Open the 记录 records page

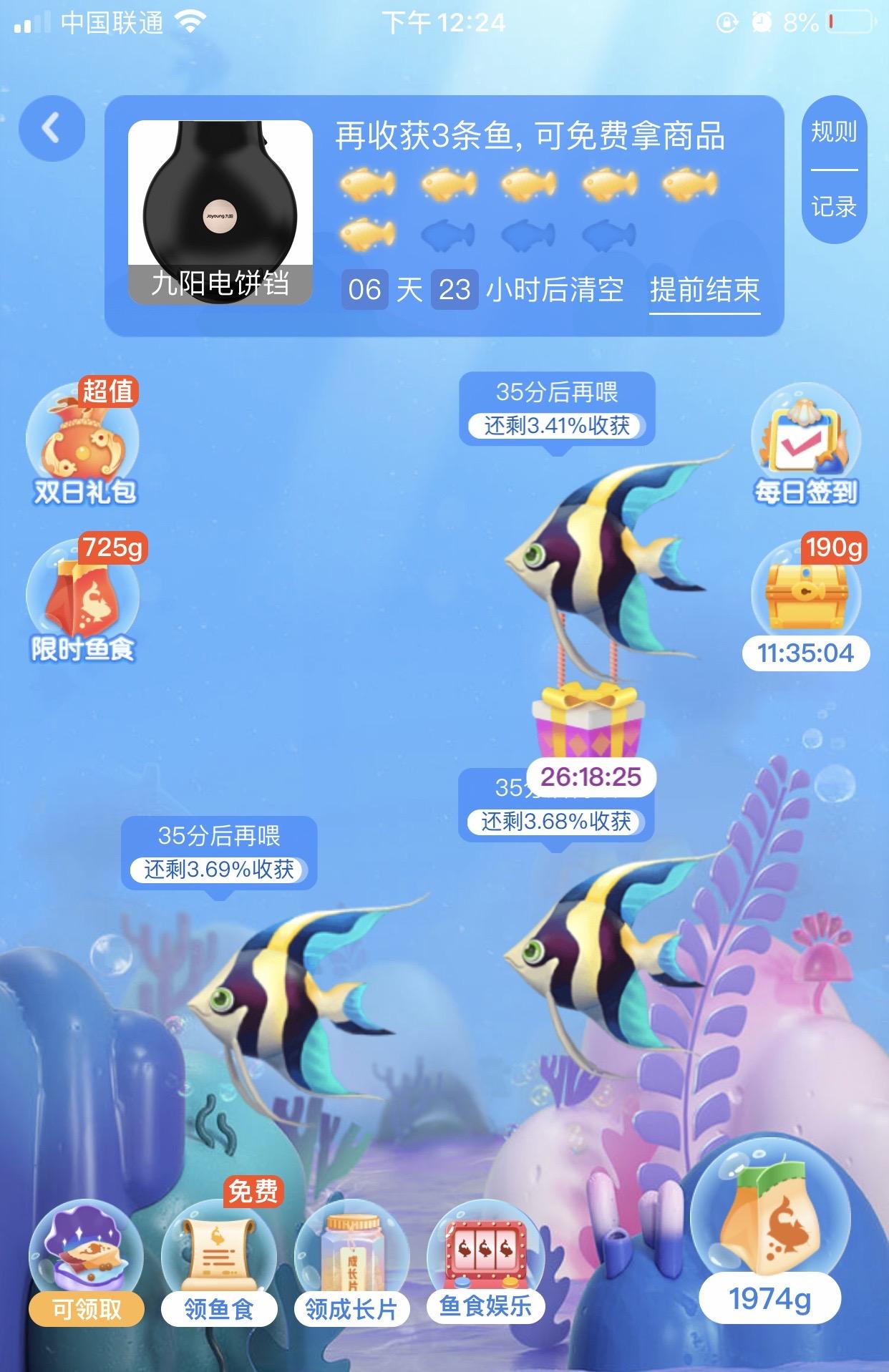coord(833,207)
